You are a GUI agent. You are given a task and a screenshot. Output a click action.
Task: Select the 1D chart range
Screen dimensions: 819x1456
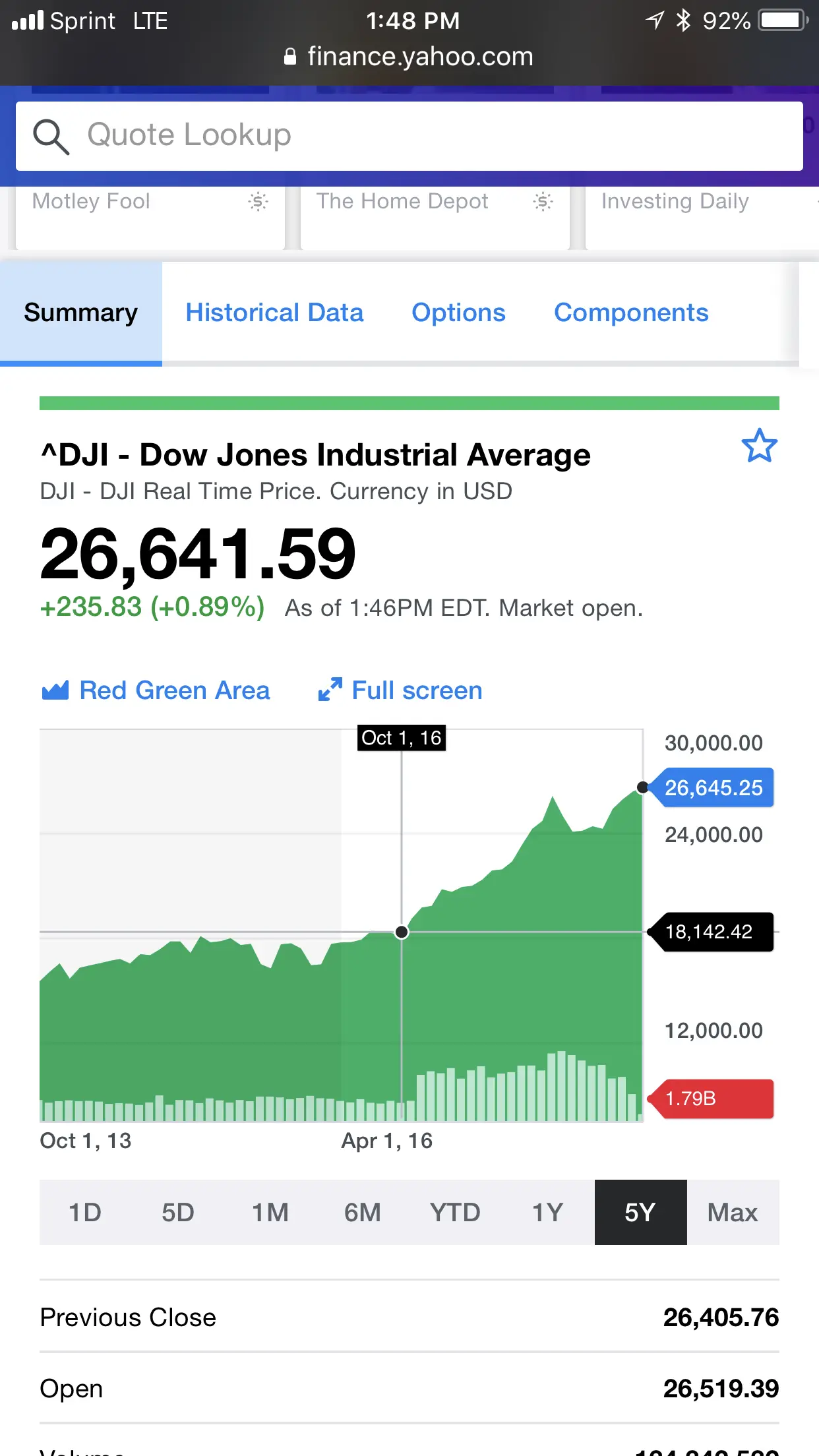(x=85, y=1212)
